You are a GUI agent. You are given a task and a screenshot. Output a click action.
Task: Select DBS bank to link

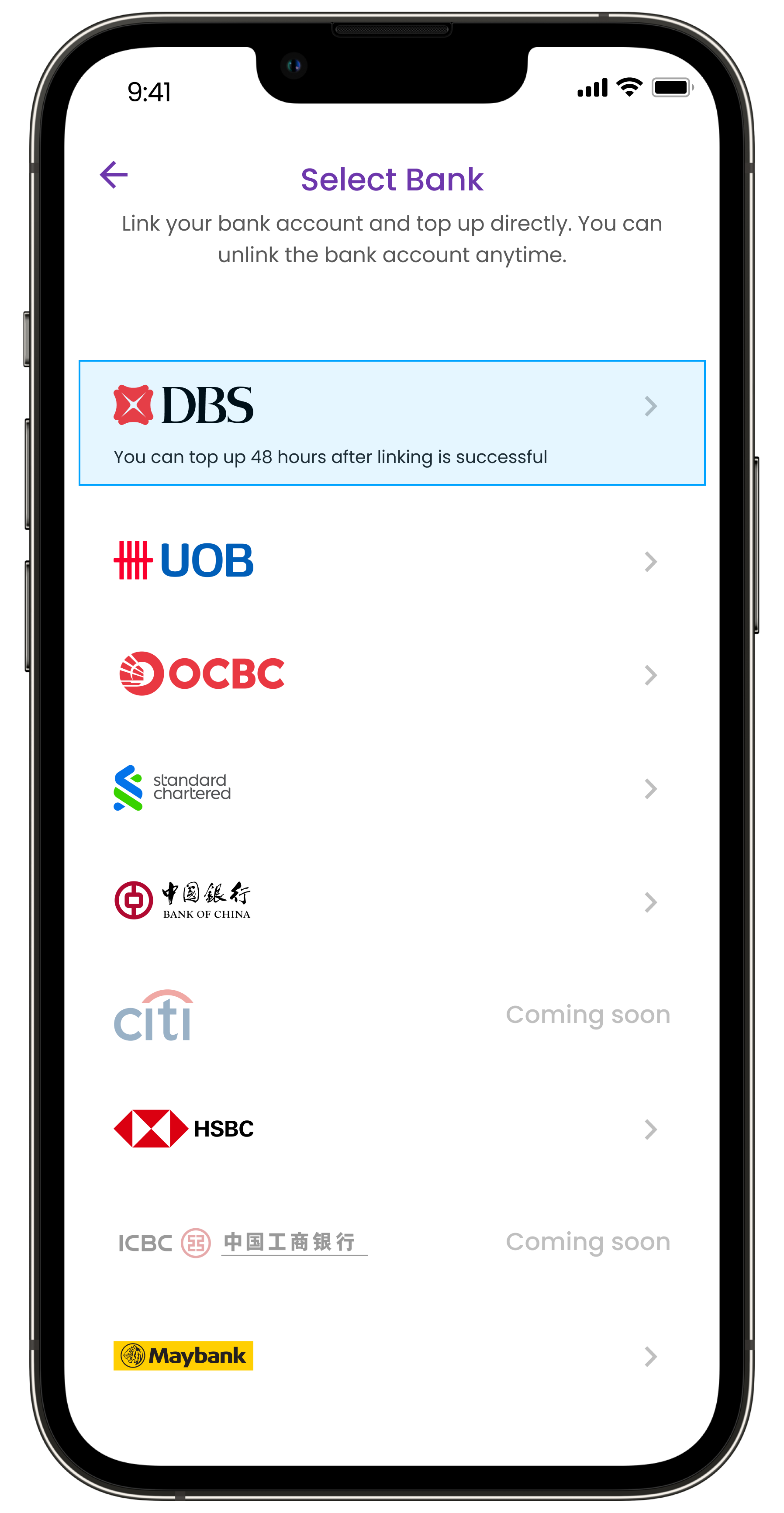tap(392, 422)
